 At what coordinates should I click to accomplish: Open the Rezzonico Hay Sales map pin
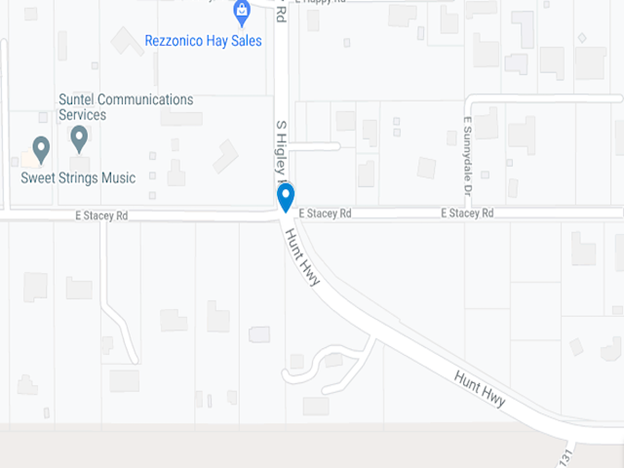pyautogui.click(x=241, y=13)
